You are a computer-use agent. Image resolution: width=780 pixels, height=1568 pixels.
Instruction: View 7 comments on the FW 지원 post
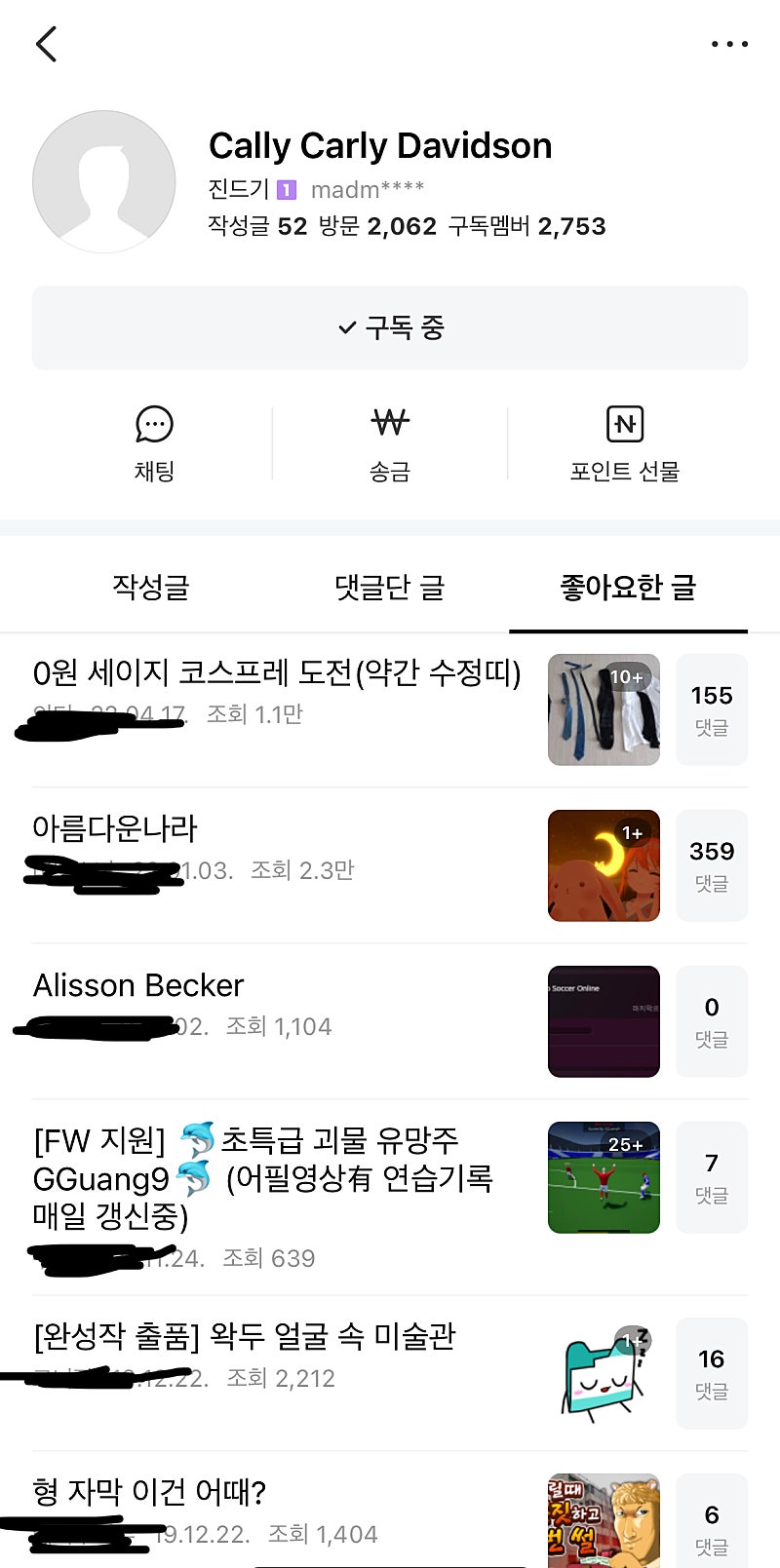[x=712, y=1177]
